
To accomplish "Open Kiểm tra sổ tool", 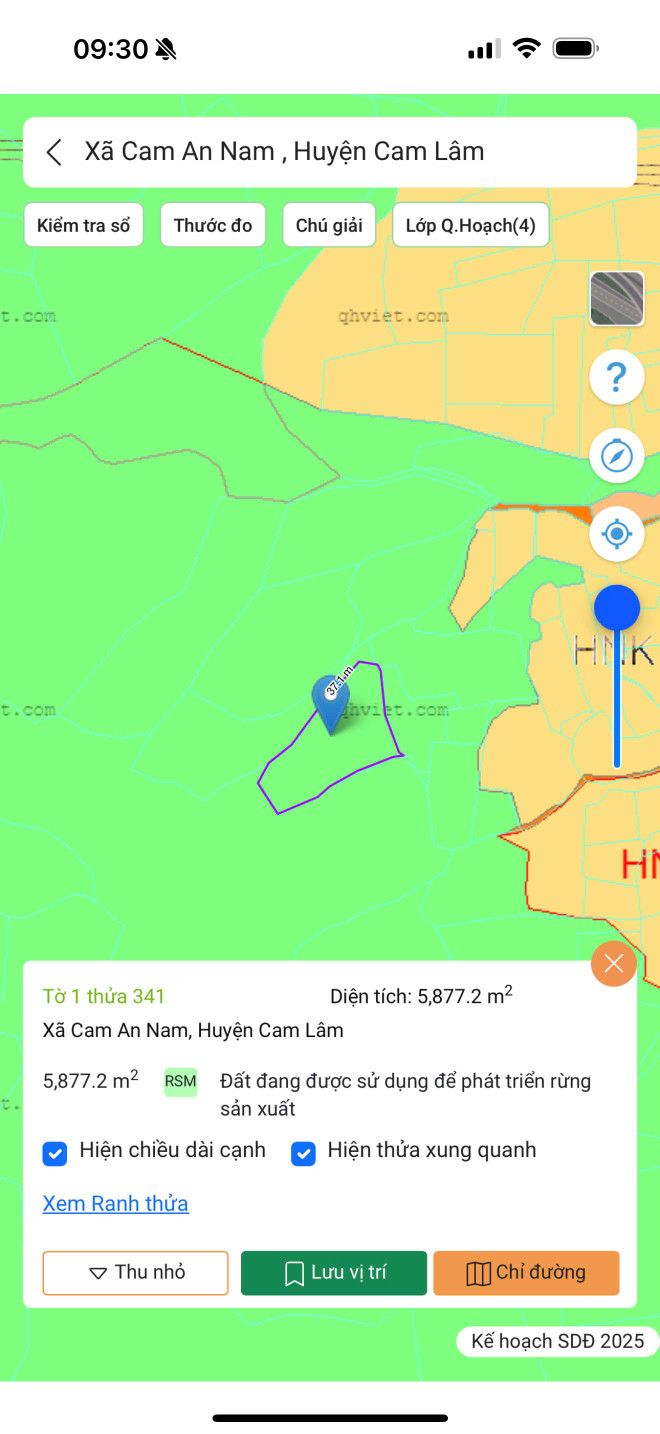I will 84,225.
